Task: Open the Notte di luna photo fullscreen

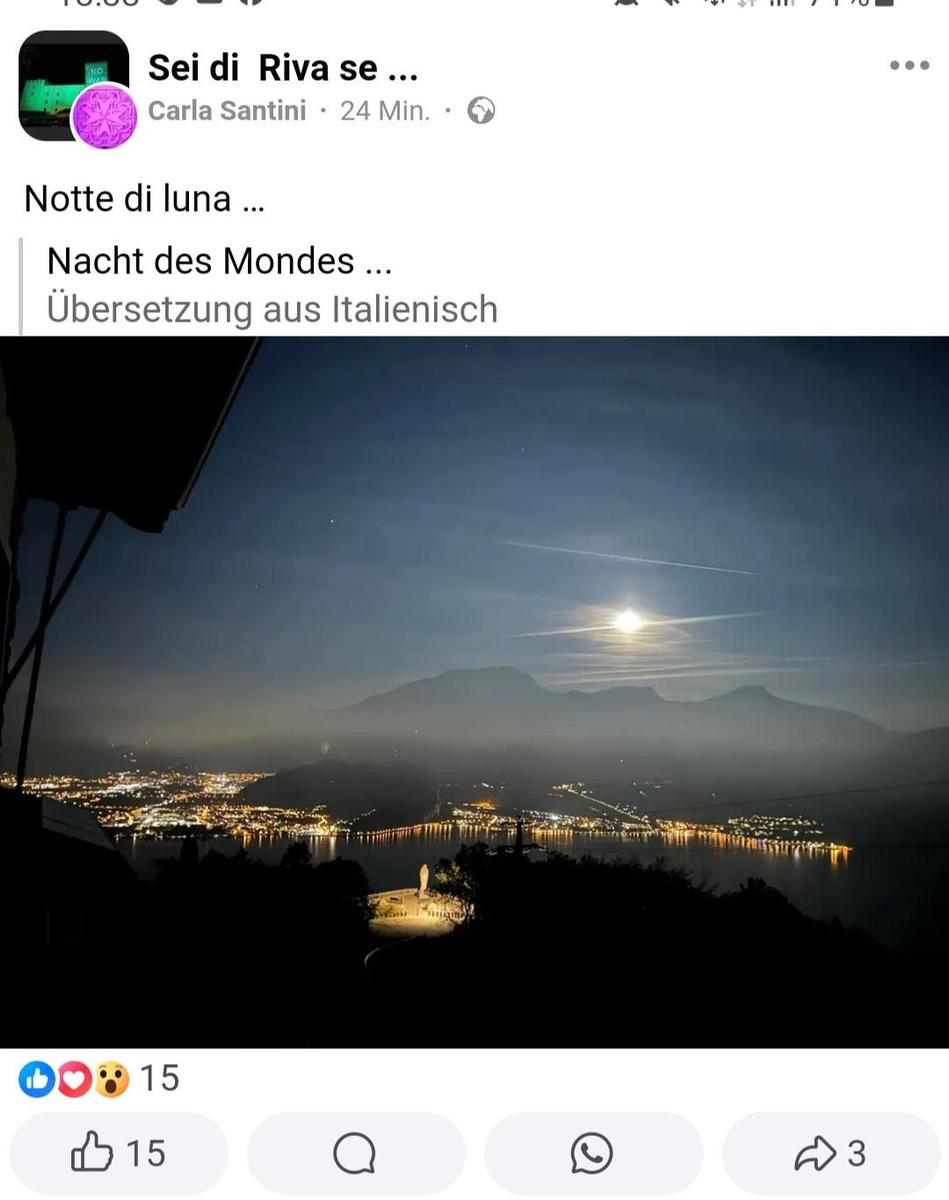Action: [x=474, y=692]
